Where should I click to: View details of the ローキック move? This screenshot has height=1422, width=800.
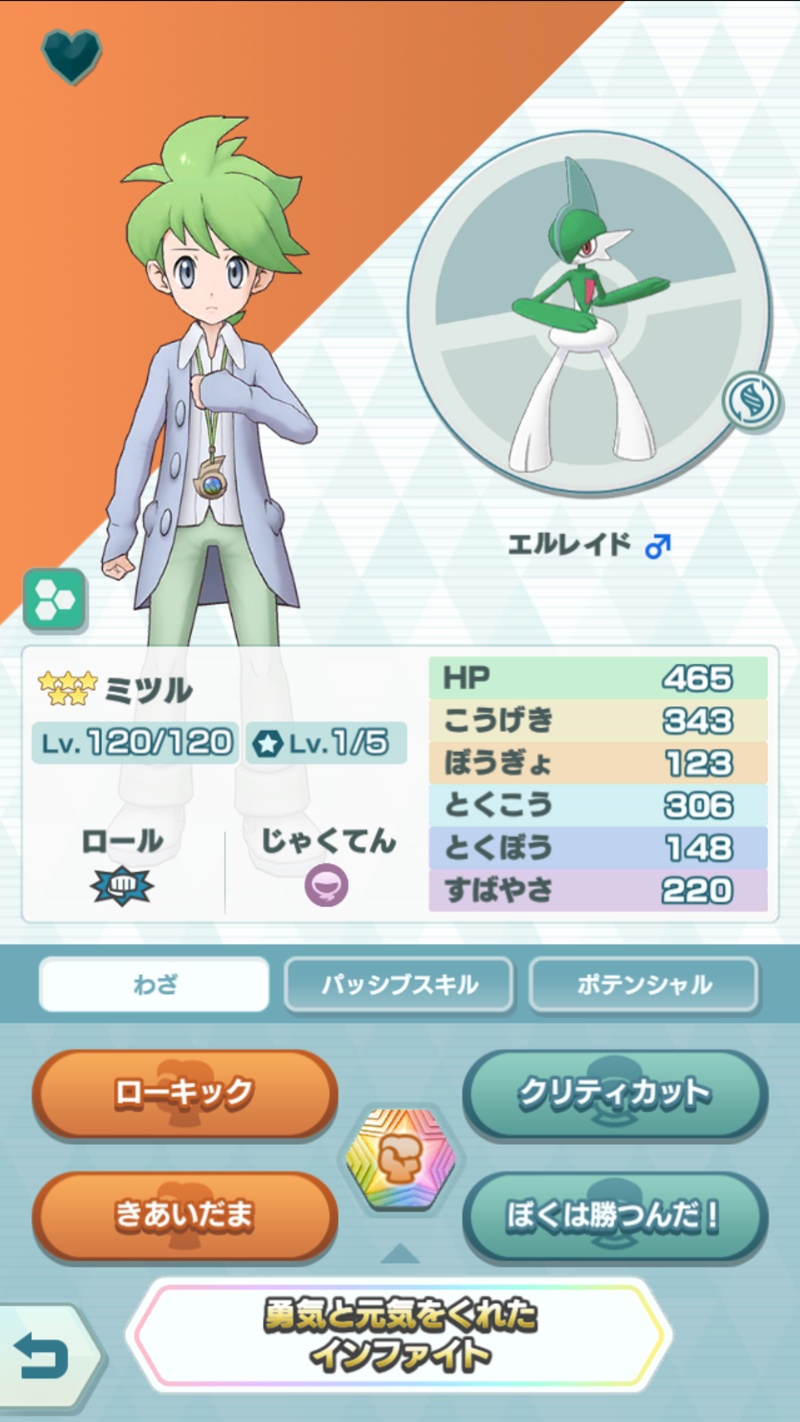click(x=185, y=1093)
